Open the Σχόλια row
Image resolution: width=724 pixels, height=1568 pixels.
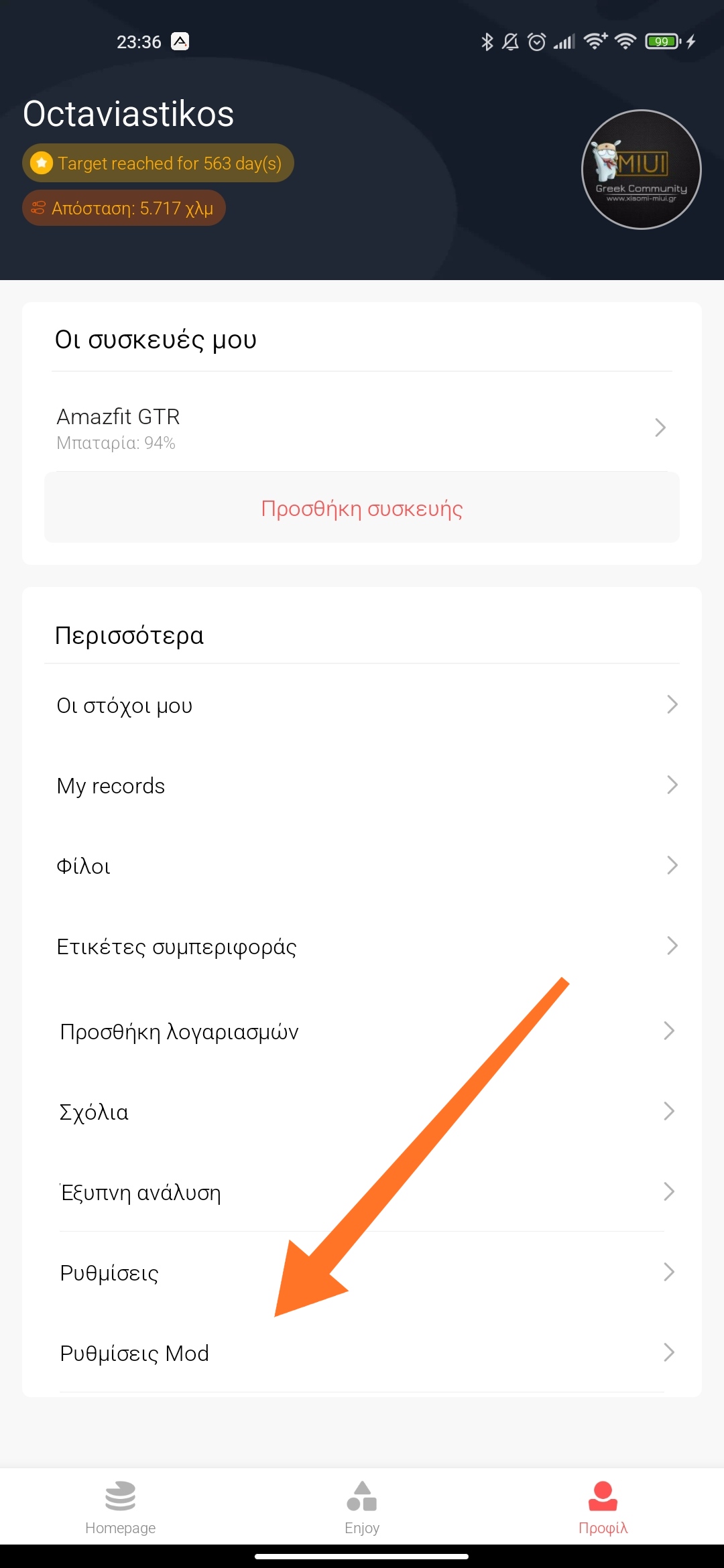362,1112
